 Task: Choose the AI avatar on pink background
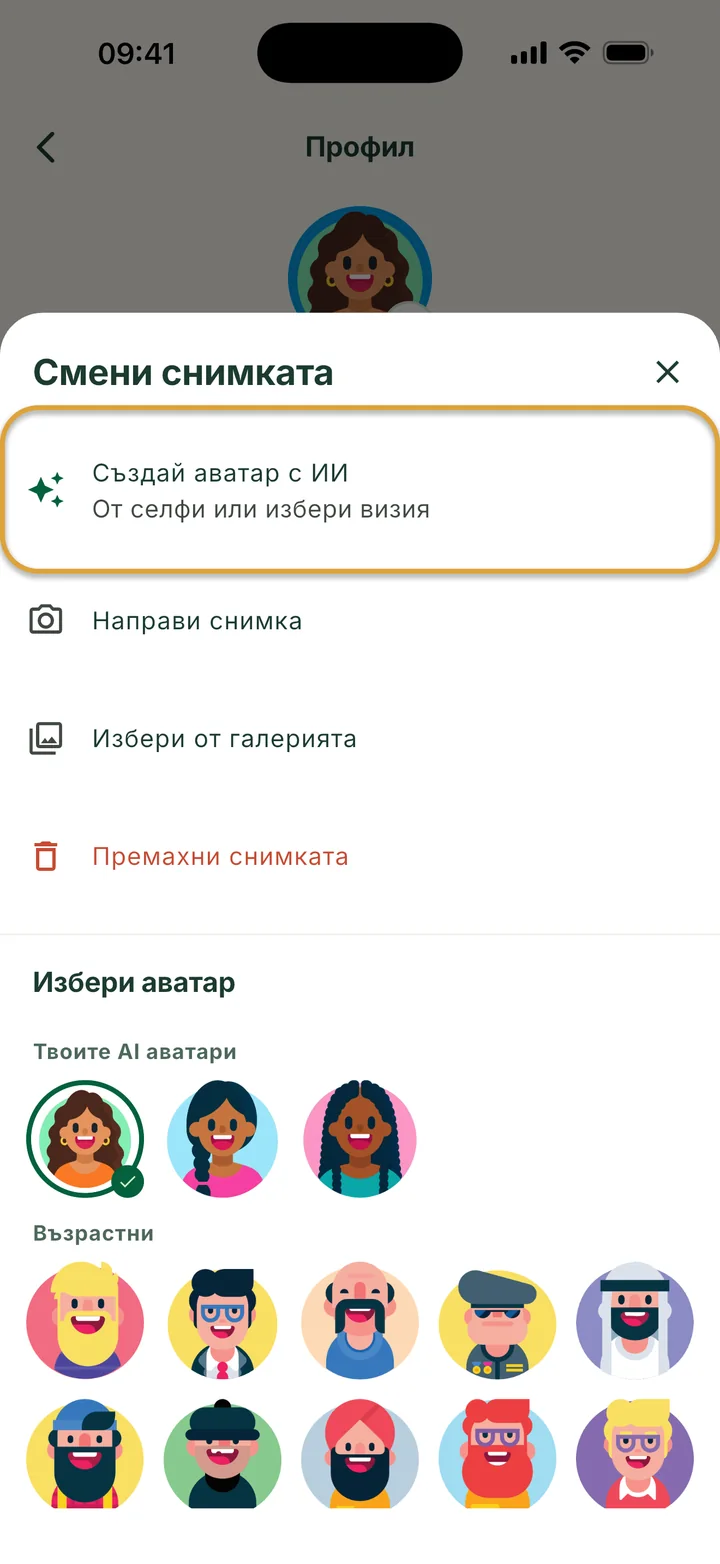tap(360, 1139)
